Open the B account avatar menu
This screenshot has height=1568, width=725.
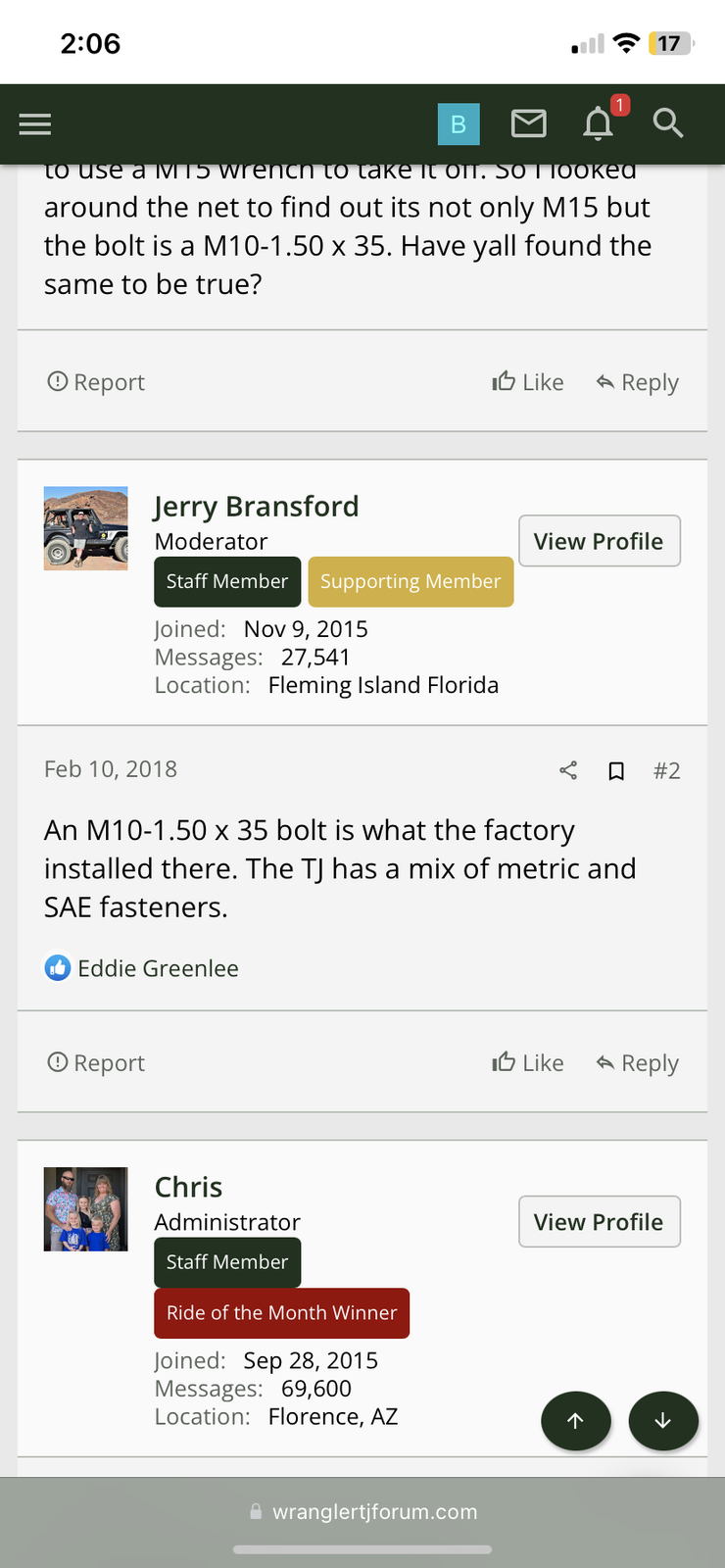pyautogui.click(x=458, y=123)
